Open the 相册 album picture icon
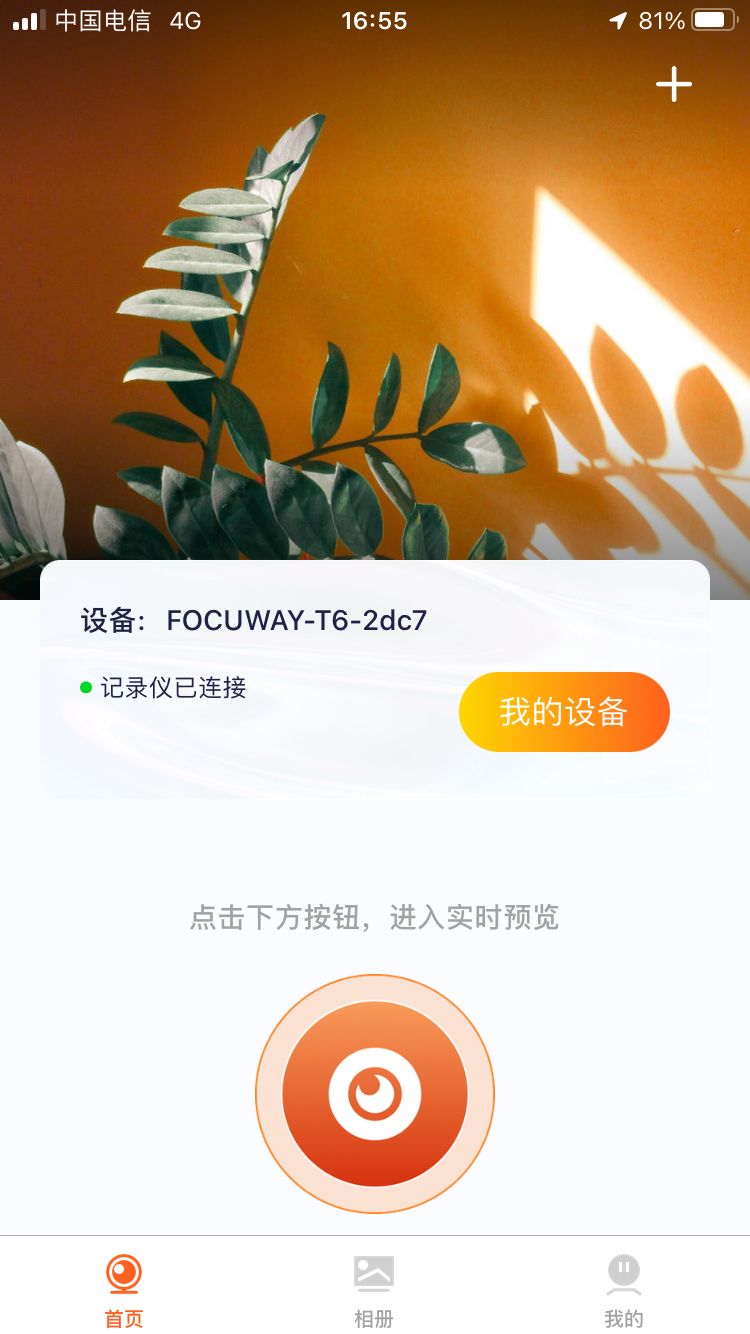 click(x=374, y=1272)
